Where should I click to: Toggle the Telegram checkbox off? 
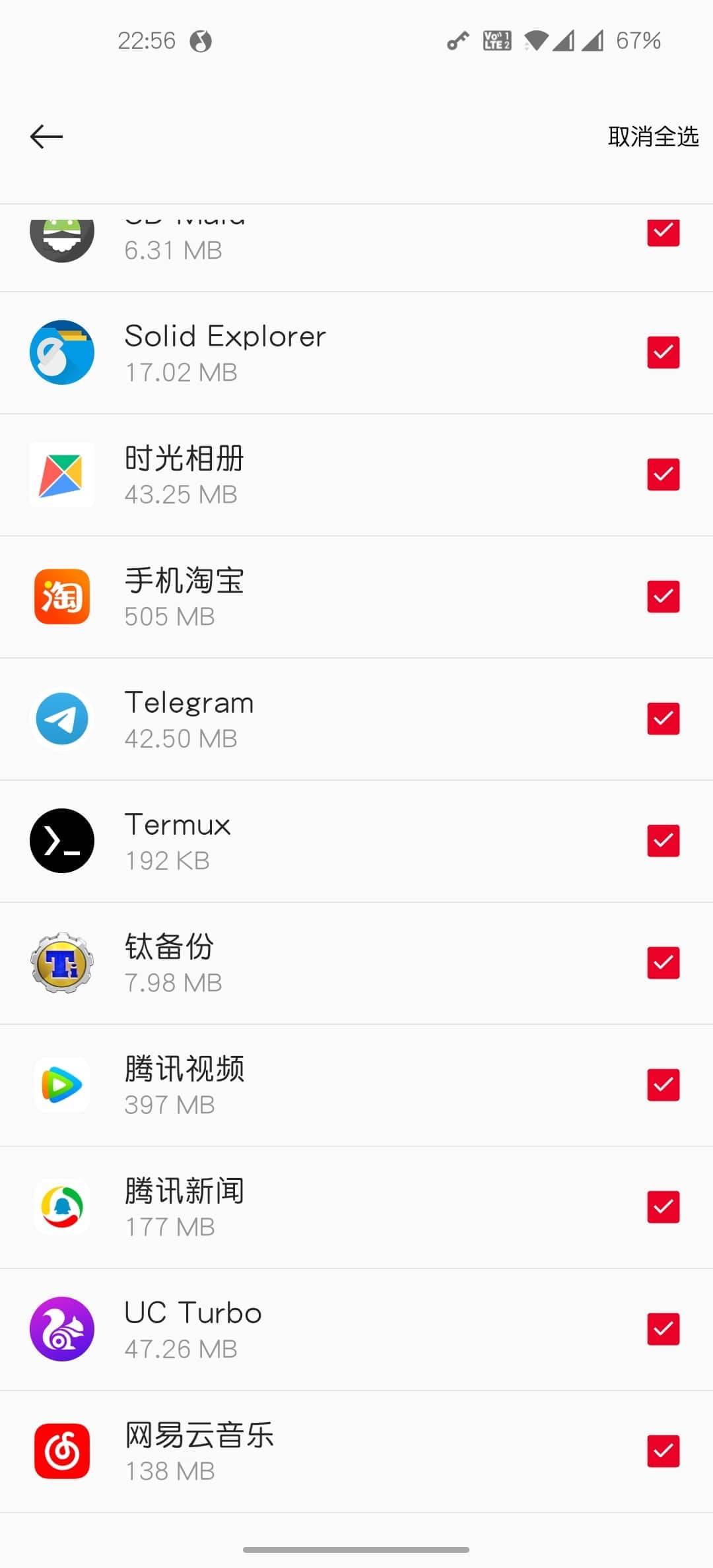click(x=663, y=719)
